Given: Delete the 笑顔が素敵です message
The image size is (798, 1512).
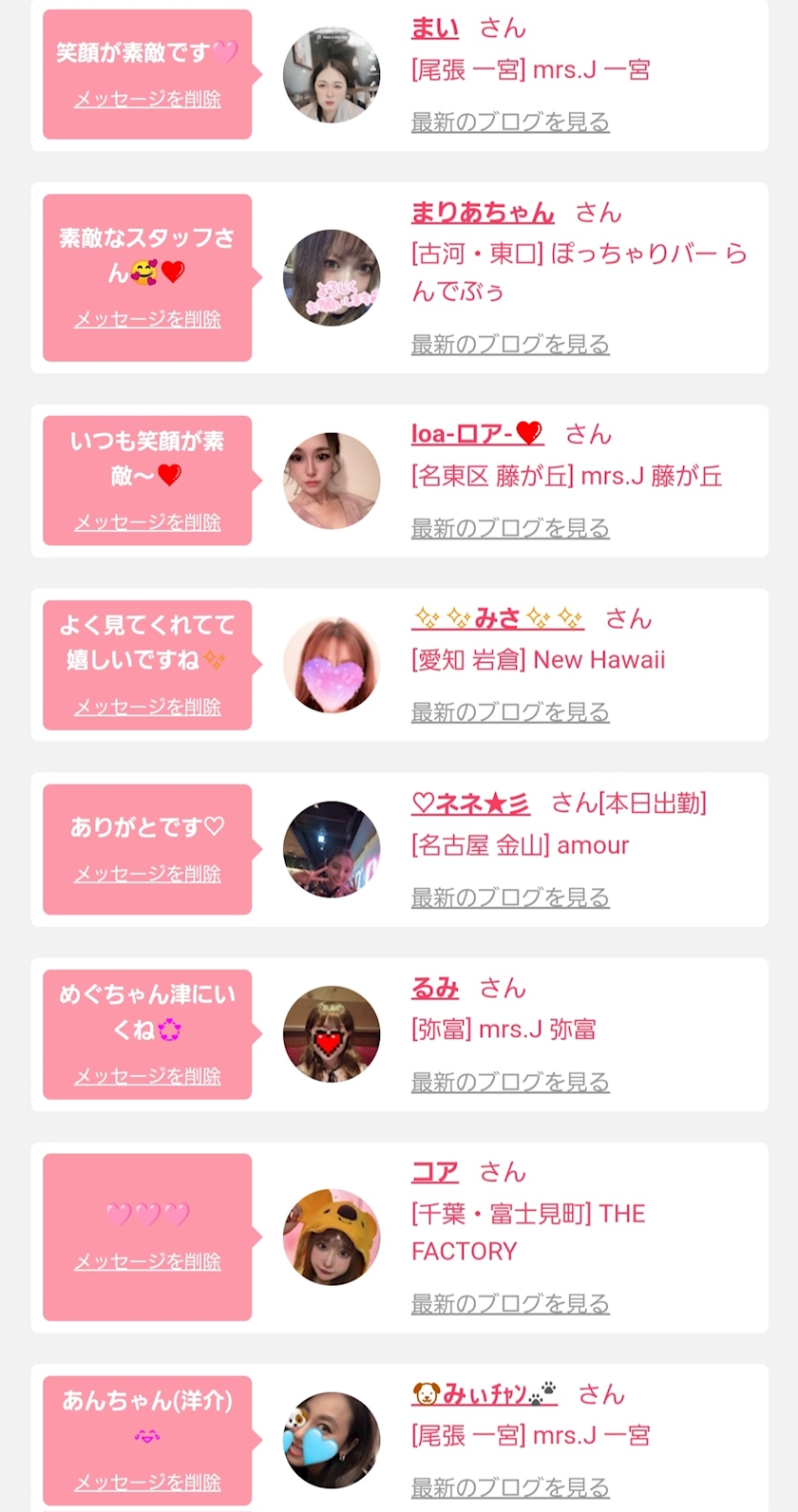Looking at the screenshot, I should (x=147, y=99).
